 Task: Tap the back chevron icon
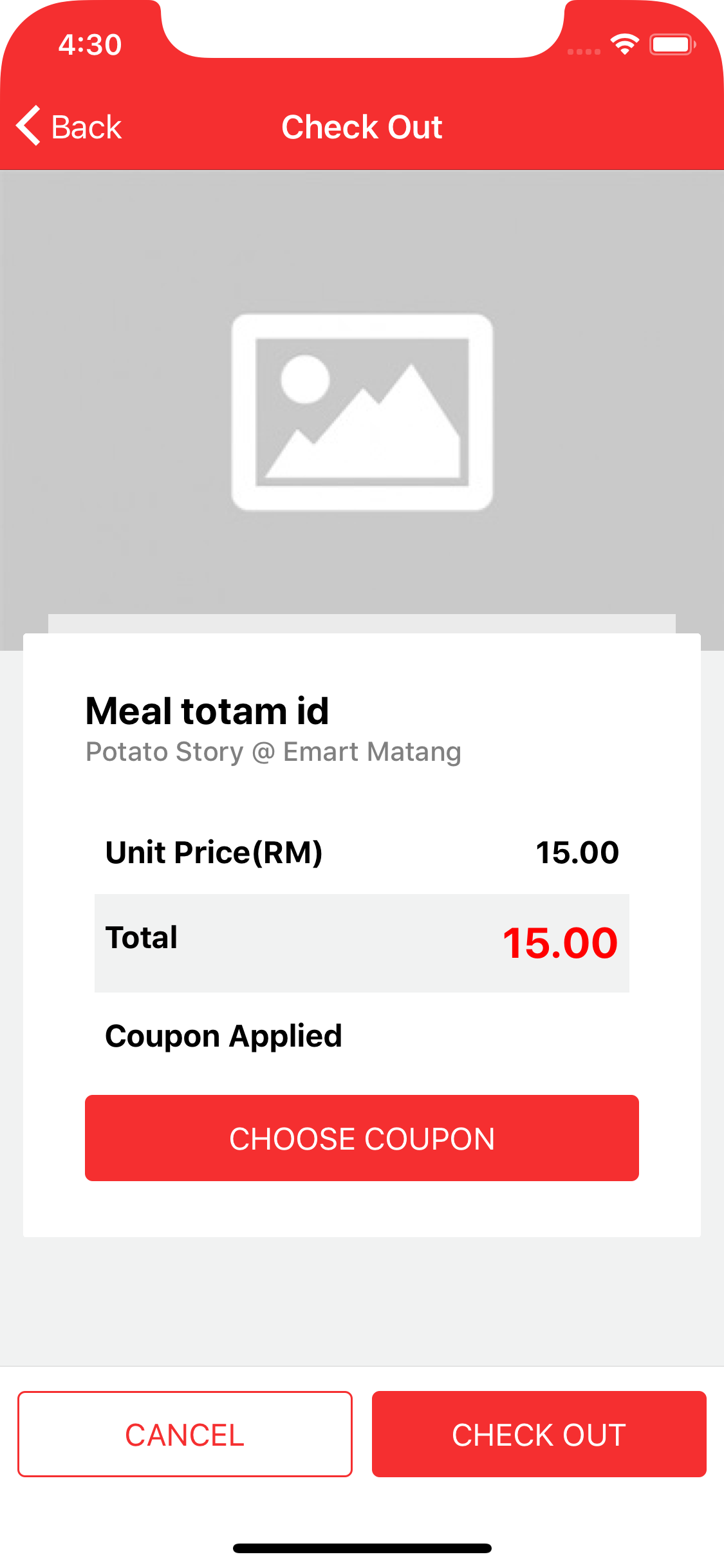(30, 126)
